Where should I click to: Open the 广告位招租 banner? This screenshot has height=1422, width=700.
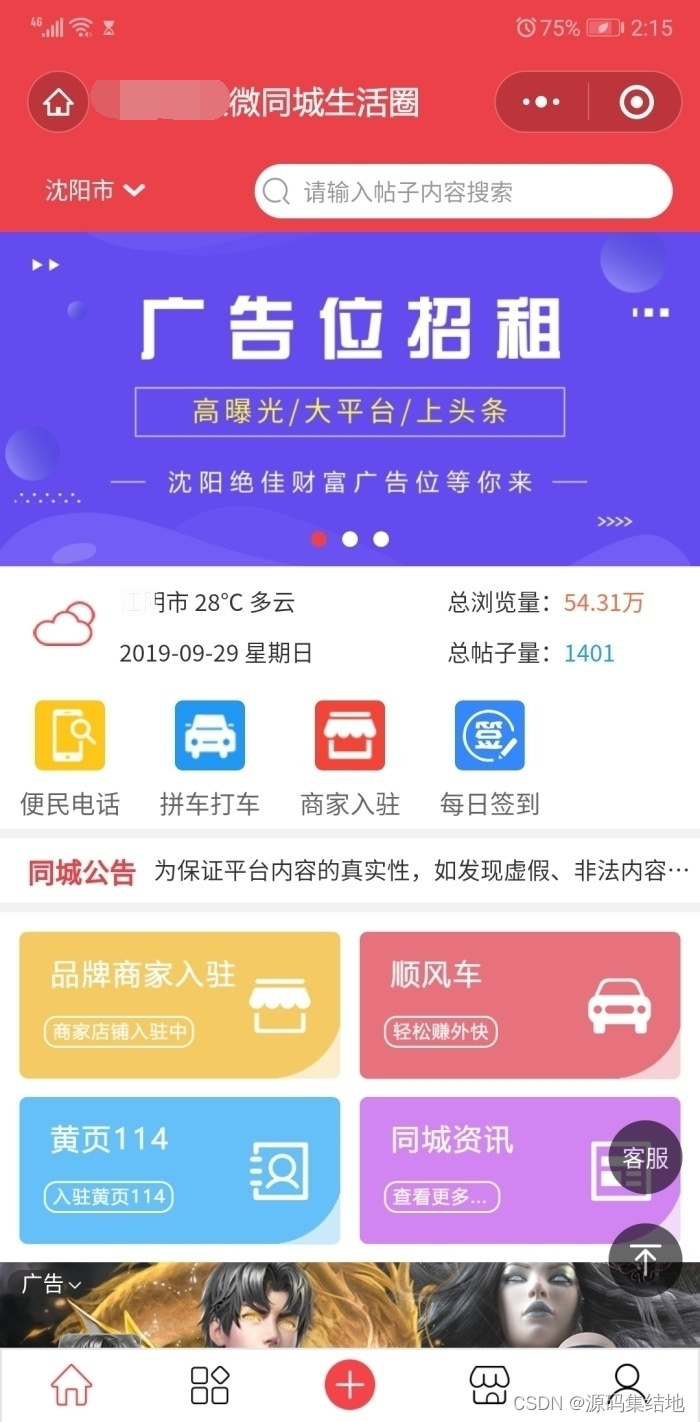pos(350,399)
